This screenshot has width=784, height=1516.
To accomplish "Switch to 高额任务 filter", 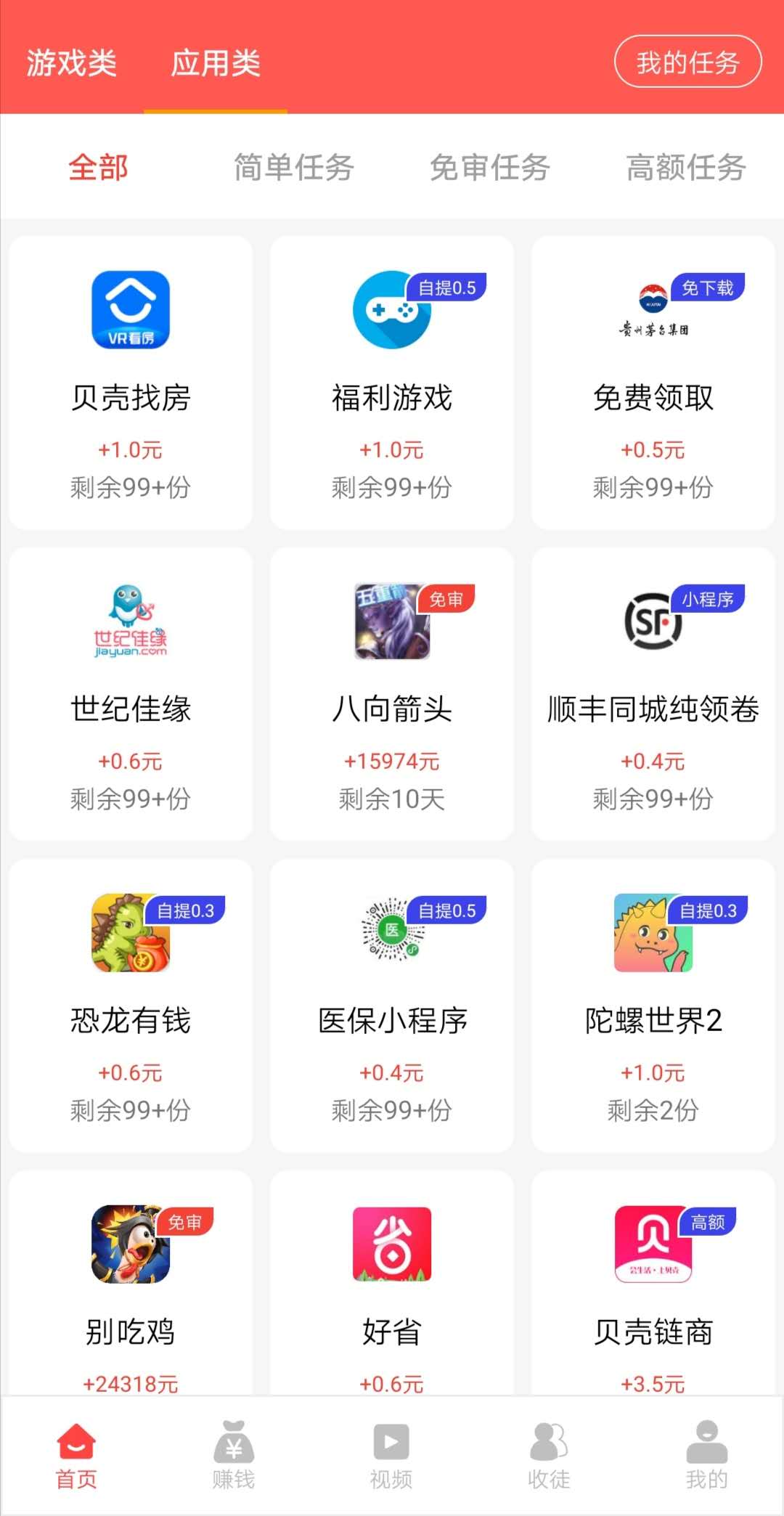I will coord(685,168).
